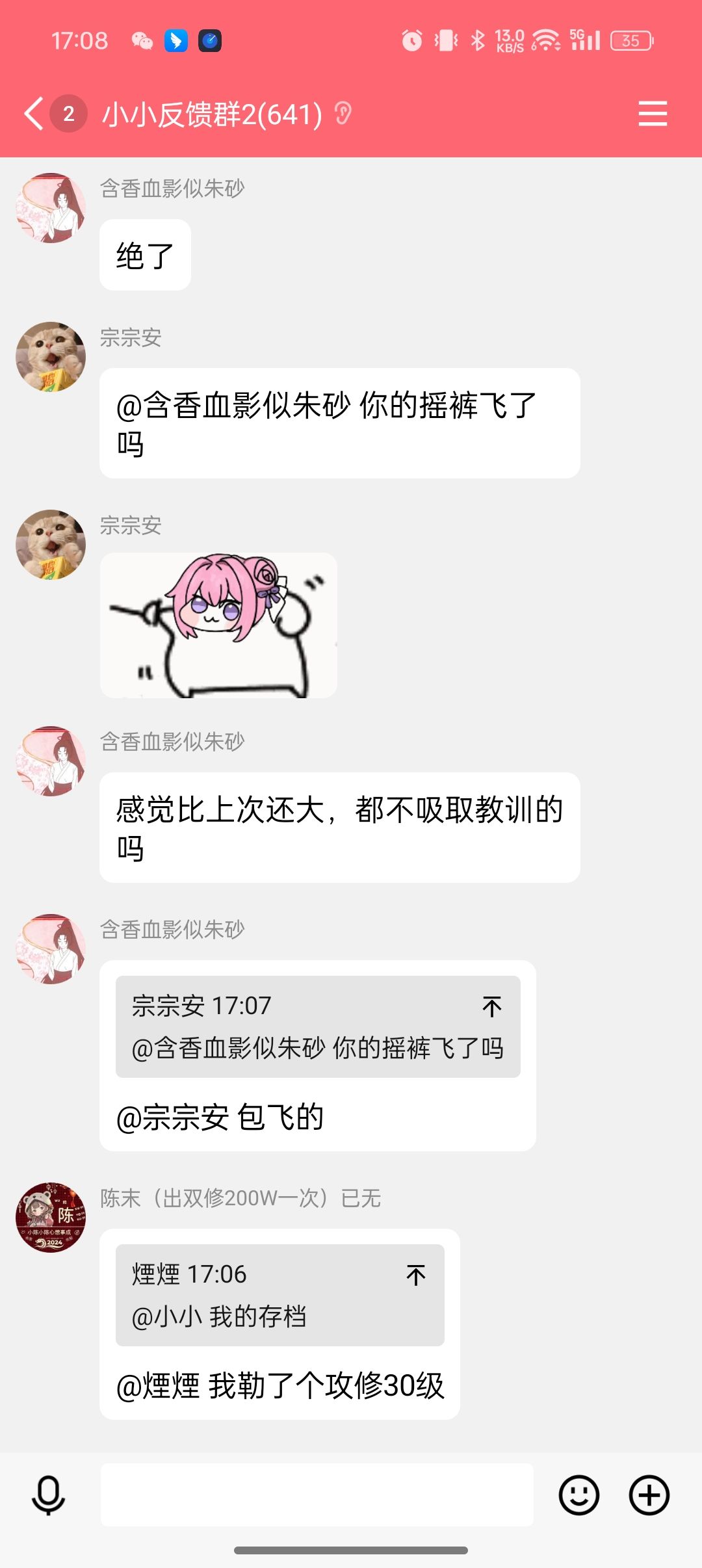View the pink-haired sticker from 宗宗安
The image size is (702, 1568).
click(x=218, y=625)
